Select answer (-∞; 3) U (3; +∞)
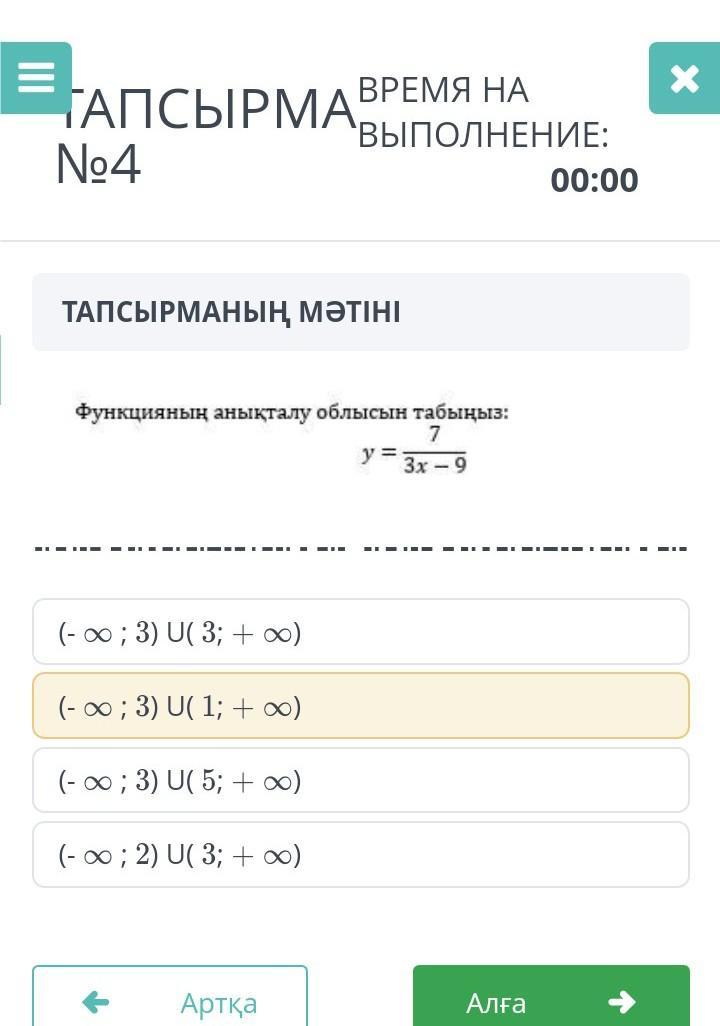This screenshot has width=720, height=1026. click(x=361, y=632)
